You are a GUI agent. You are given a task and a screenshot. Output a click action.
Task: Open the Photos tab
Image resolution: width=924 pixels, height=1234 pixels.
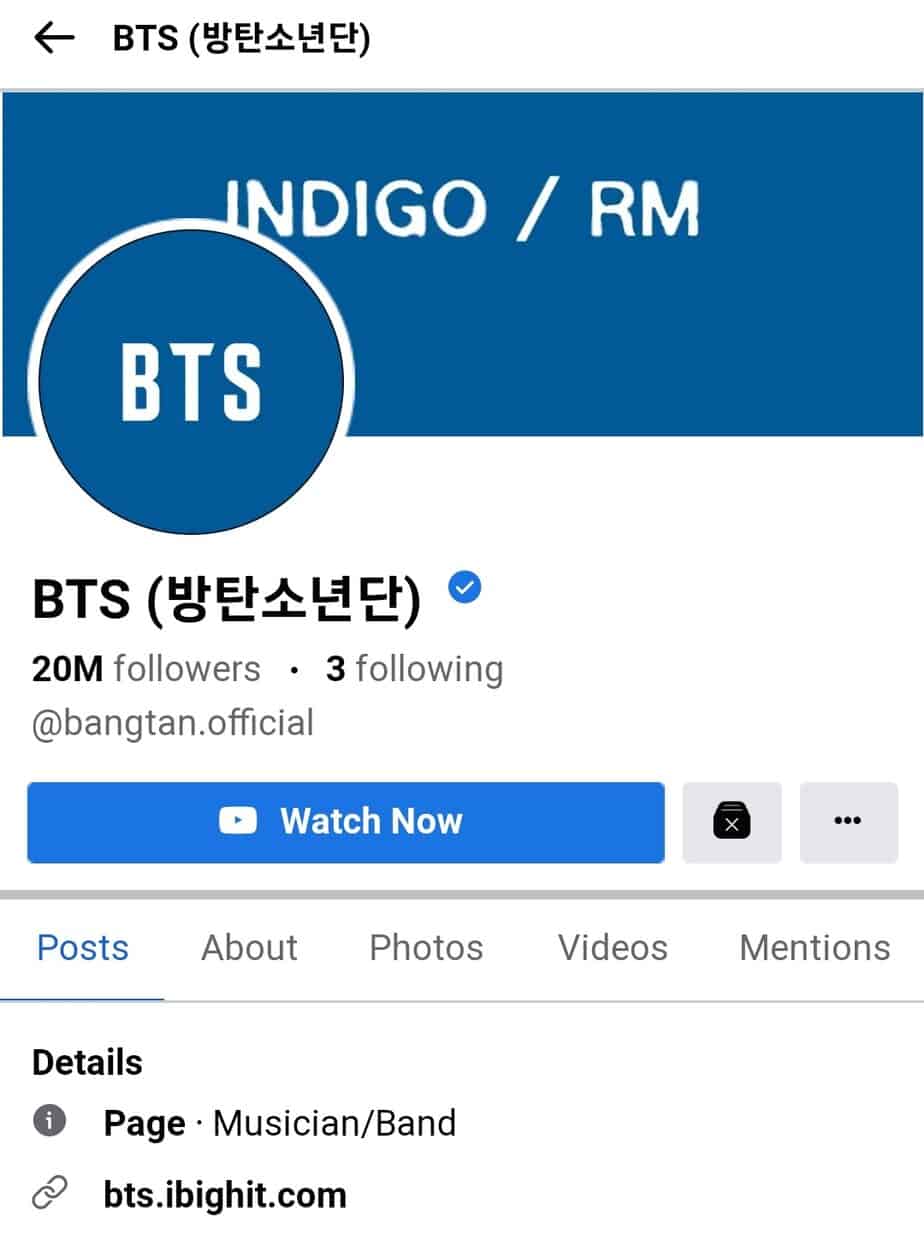[426, 948]
